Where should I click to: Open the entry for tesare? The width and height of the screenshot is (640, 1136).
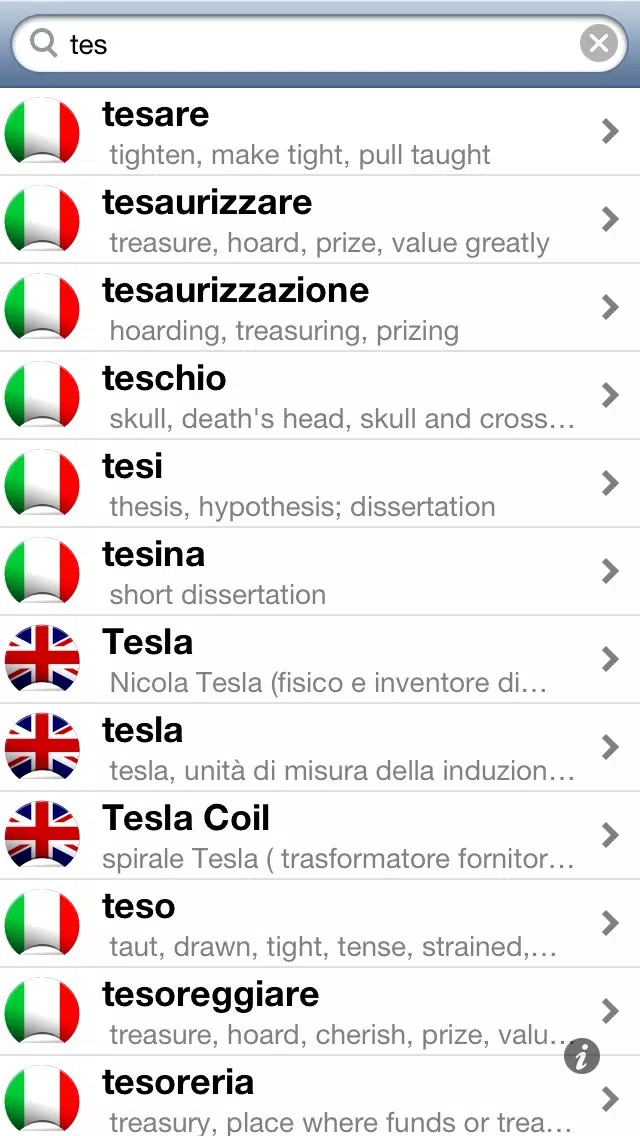(320, 132)
